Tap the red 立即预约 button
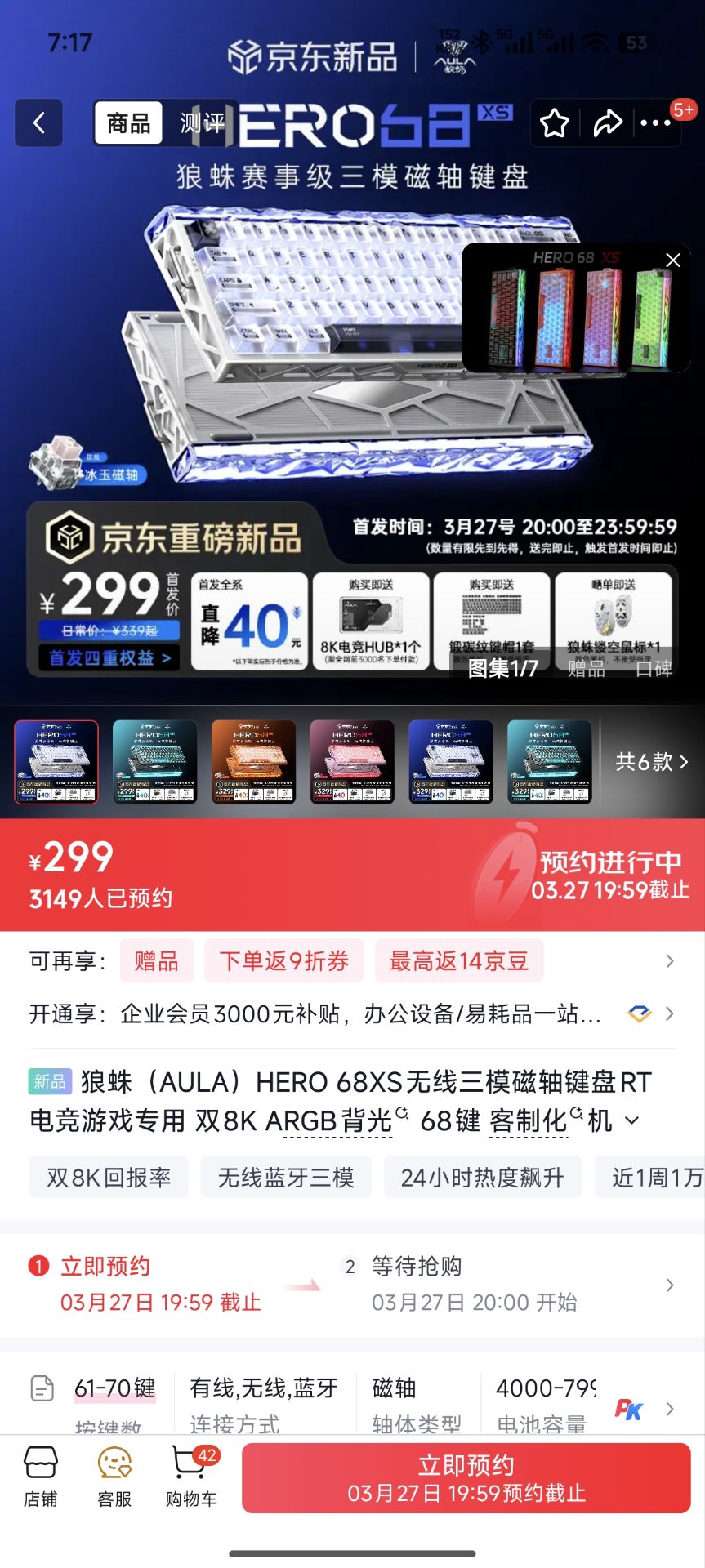 point(466,1477)
